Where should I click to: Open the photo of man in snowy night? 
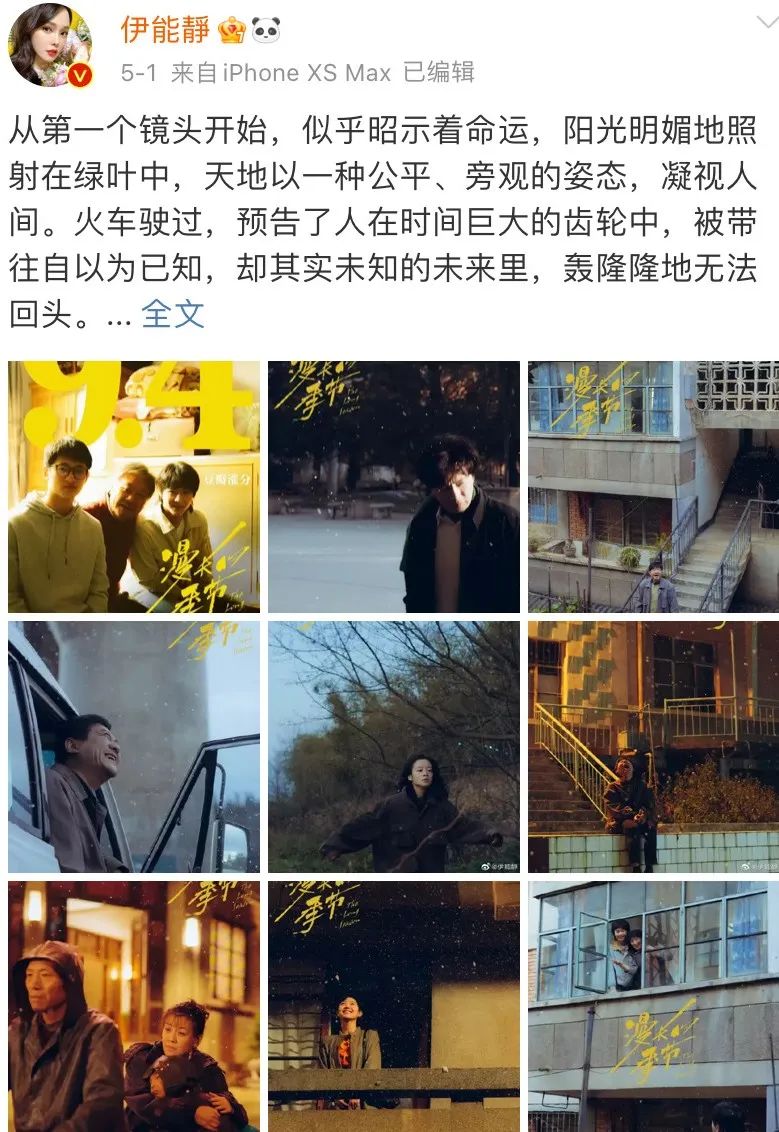[x=393, y=486]
